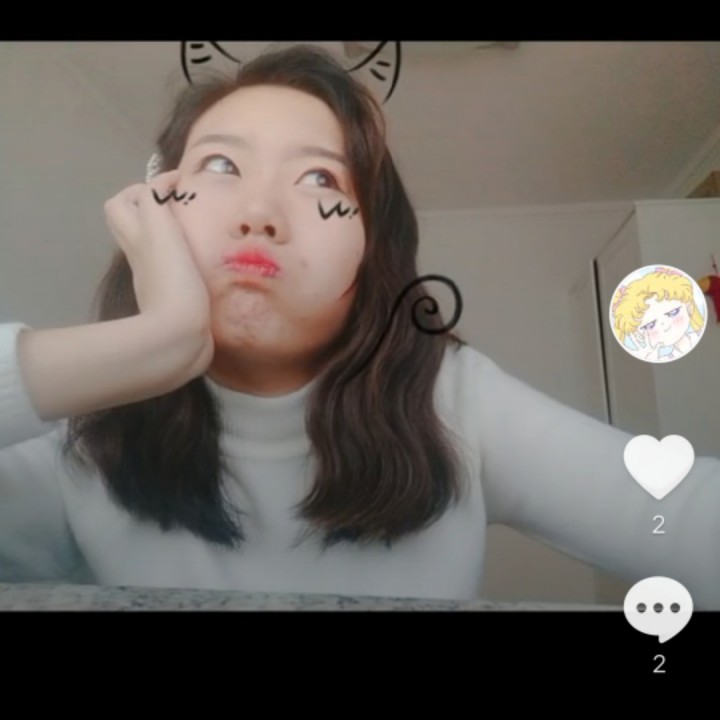Like this video with the heart
This screenshot has width=720, height=720.
click(658, 465)
